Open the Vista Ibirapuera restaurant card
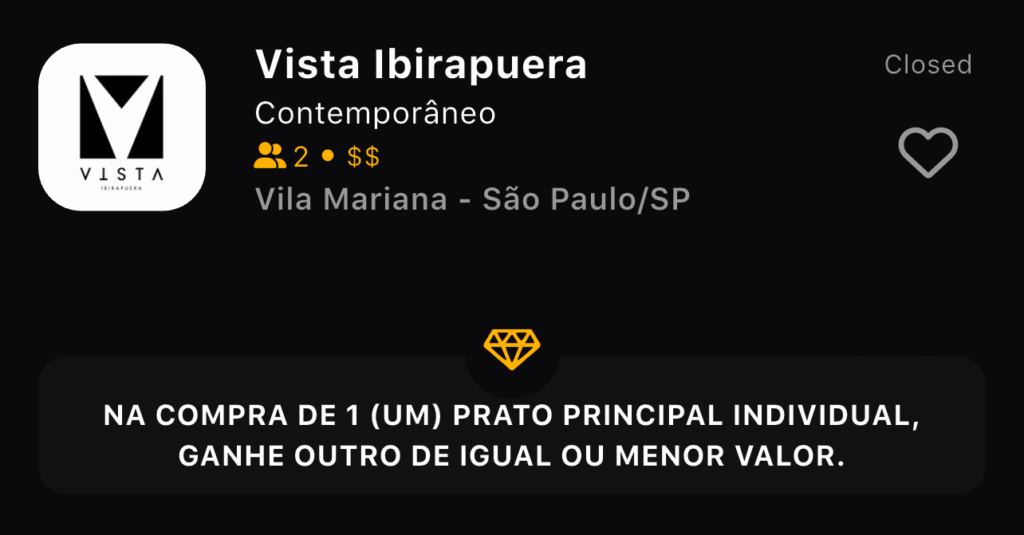This screenshot has height=535, width=1024. [421, 66]
